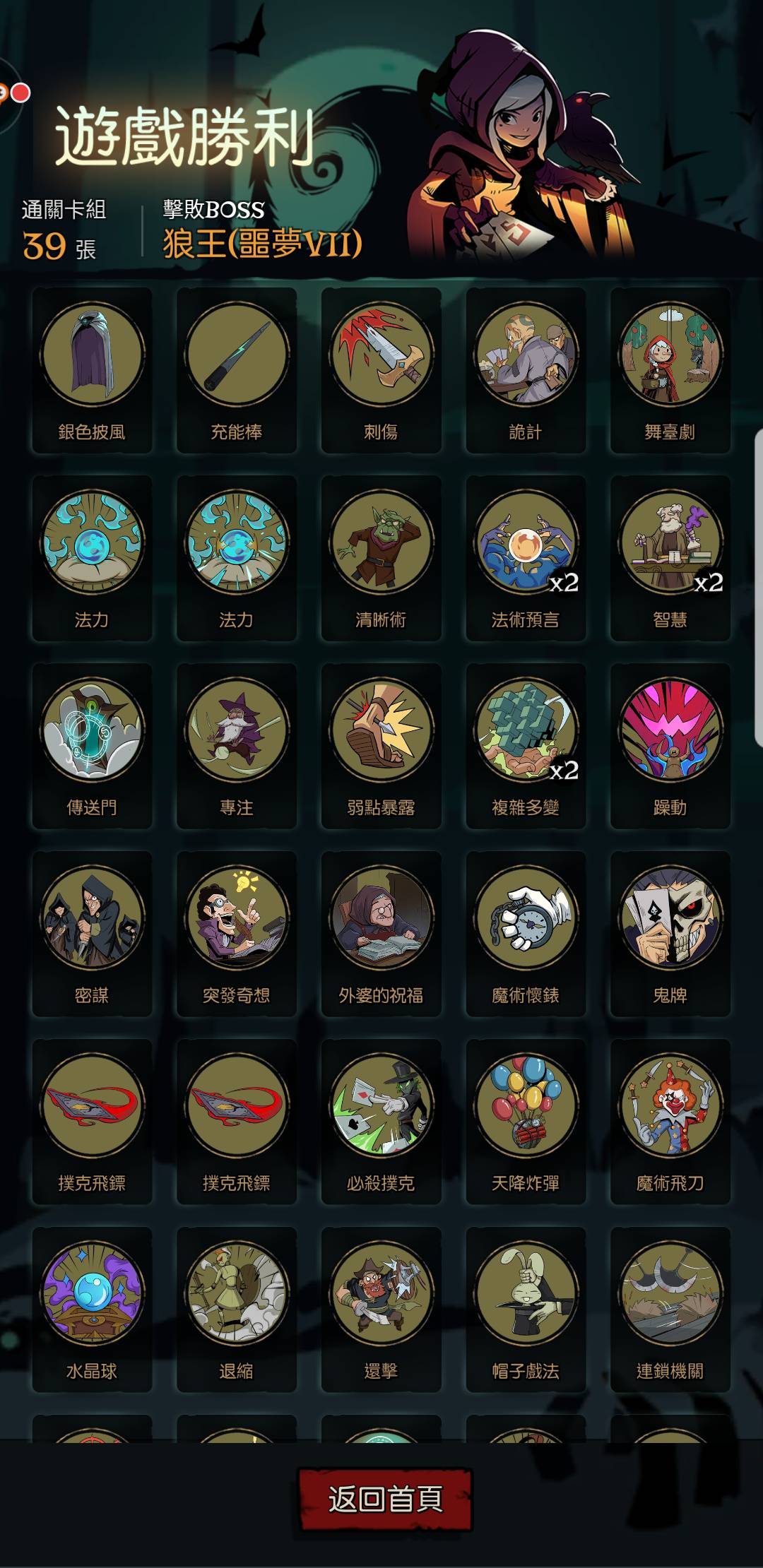763x1568 pixels.
Task: Tap the 水晶球 card
Action: point(92,1309)
